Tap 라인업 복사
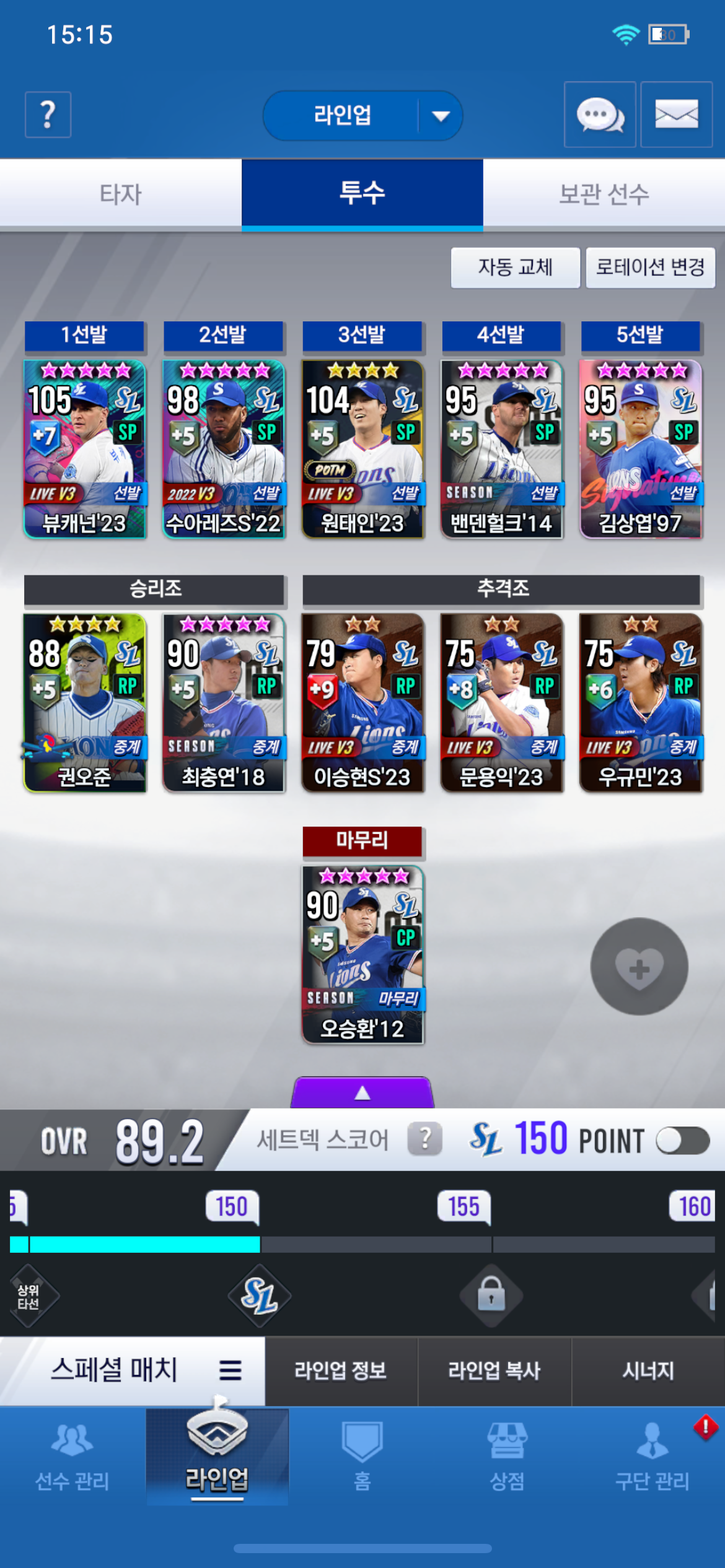Image resolution: width=725 pixels, height=1568 pixels. click(x=494, y=1370)
